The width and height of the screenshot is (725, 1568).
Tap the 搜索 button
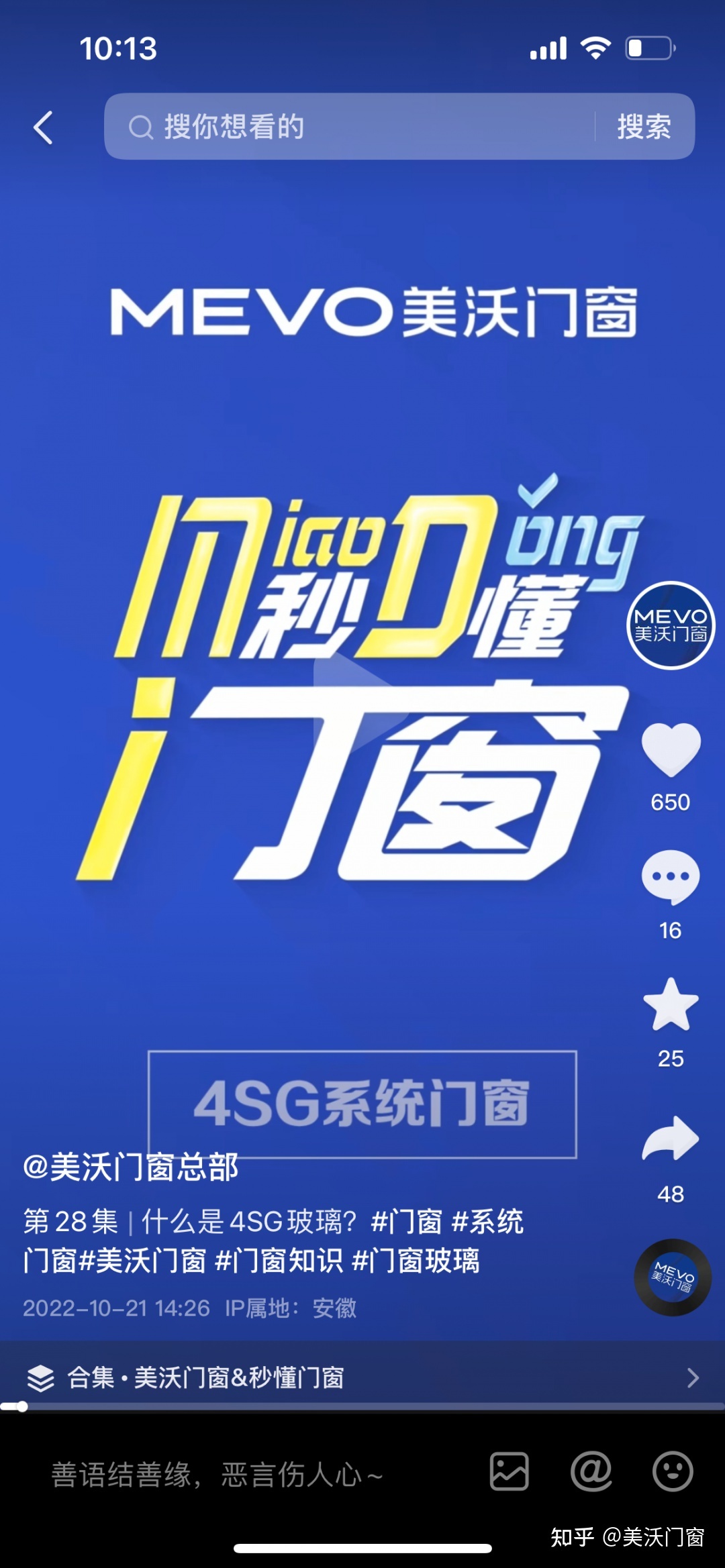644,127
